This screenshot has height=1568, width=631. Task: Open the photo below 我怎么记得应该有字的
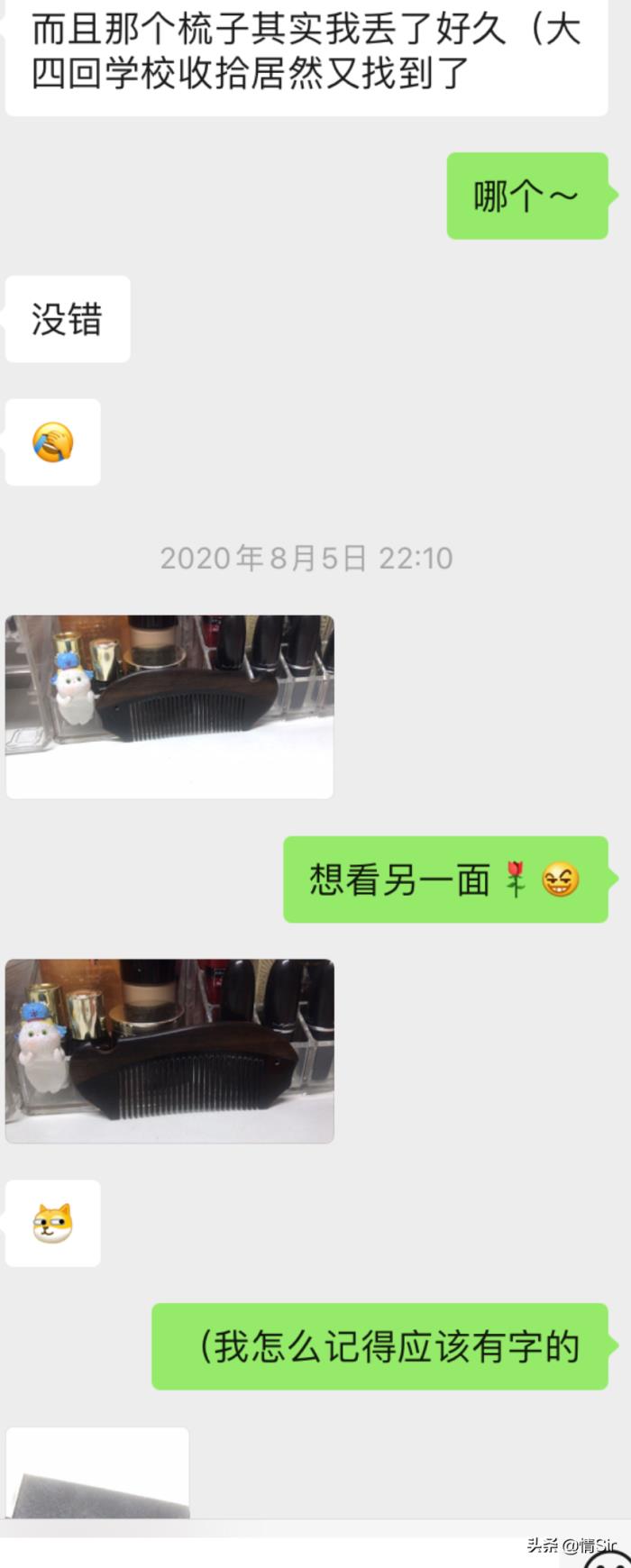tap(97, 1472)
